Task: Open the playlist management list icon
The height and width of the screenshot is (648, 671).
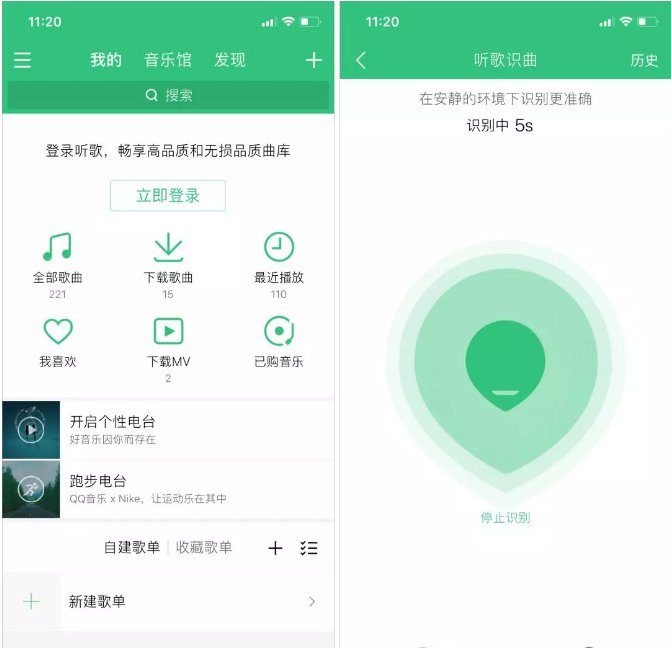Action: [x=309, y=548]
